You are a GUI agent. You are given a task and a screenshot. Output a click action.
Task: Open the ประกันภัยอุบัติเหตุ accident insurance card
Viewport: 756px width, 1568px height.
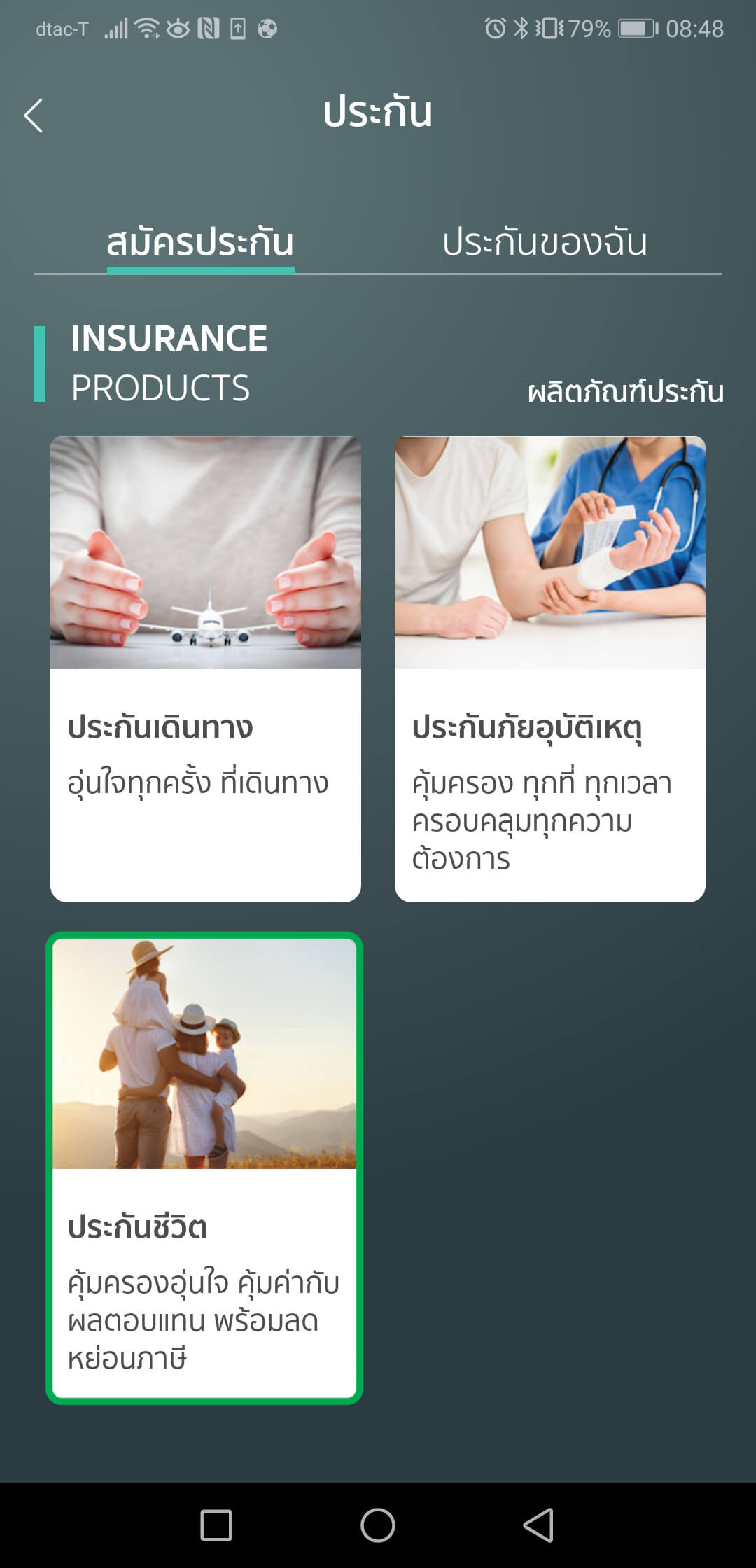coord(549,668)
